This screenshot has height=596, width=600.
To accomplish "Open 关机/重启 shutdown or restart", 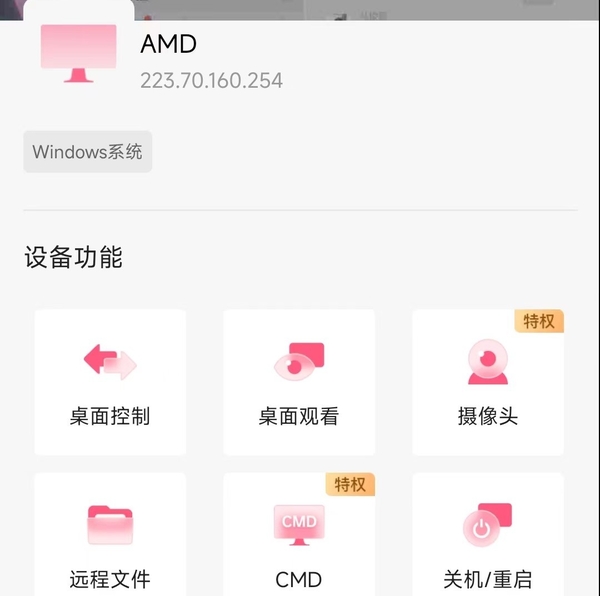I will (x=488, y=540).
